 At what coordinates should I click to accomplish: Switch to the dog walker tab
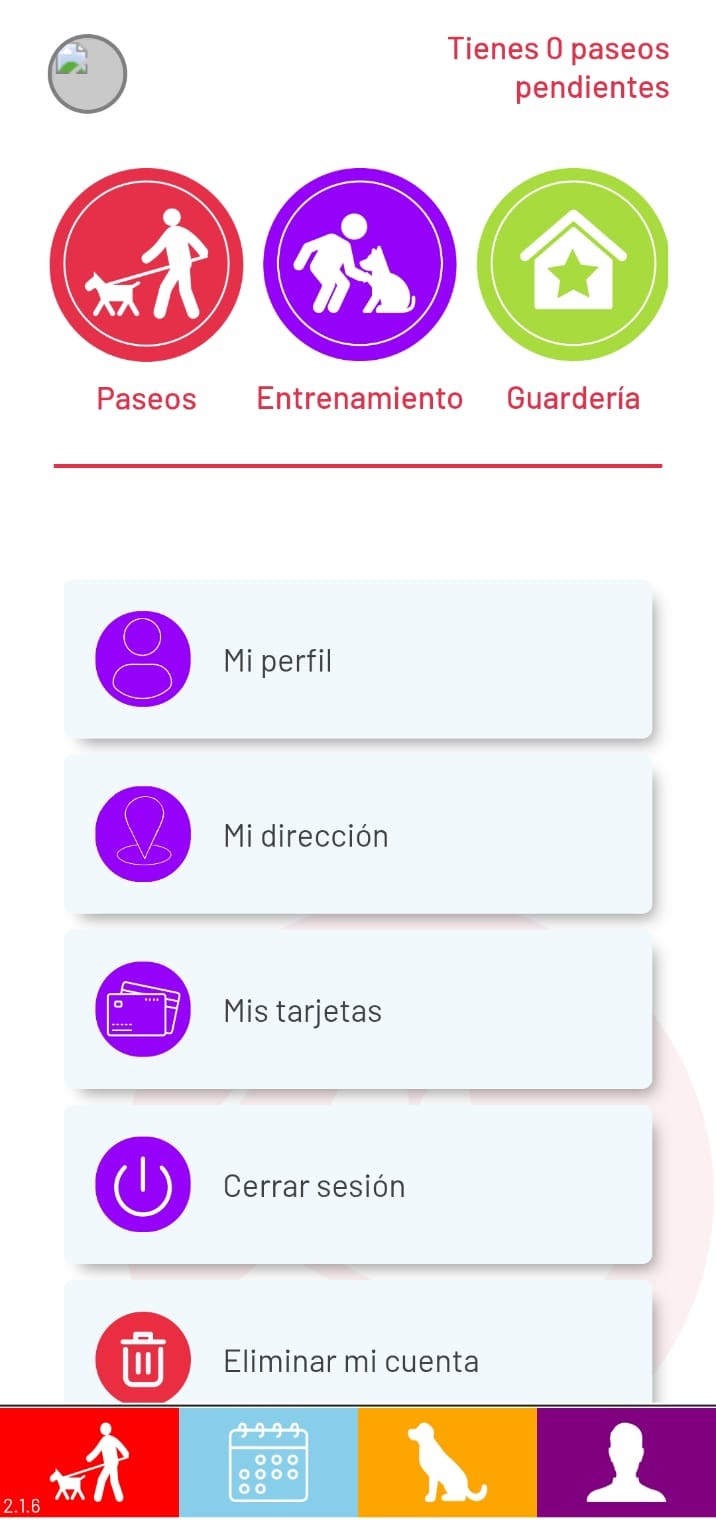(x=90, y=1463)
